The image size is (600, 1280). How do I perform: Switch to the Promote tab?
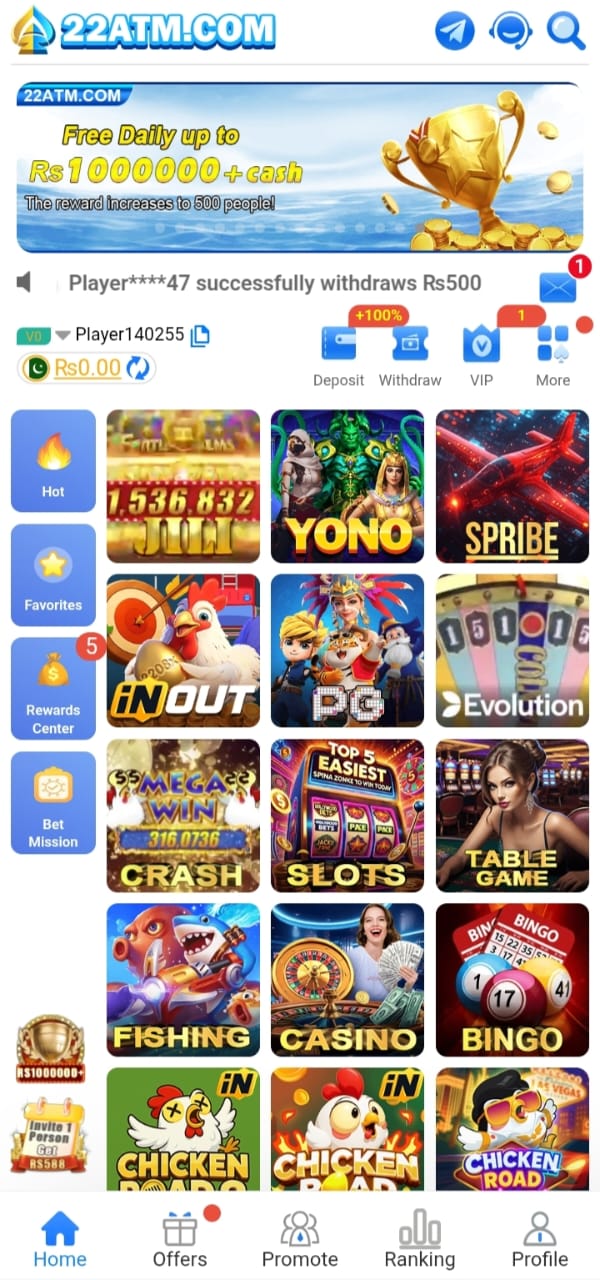click(x=300, y=1240)
